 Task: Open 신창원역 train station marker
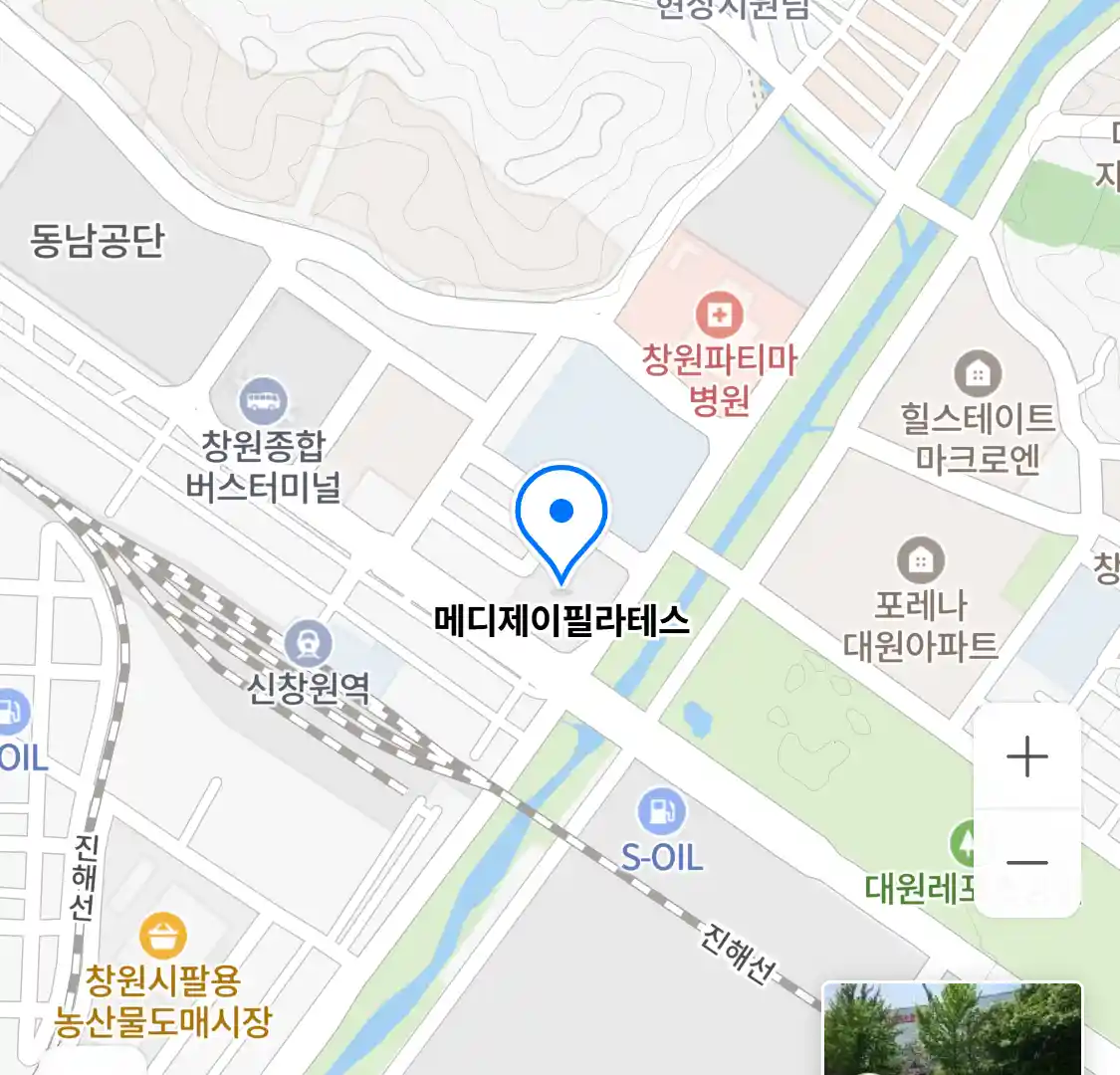(x=308, y=643)
